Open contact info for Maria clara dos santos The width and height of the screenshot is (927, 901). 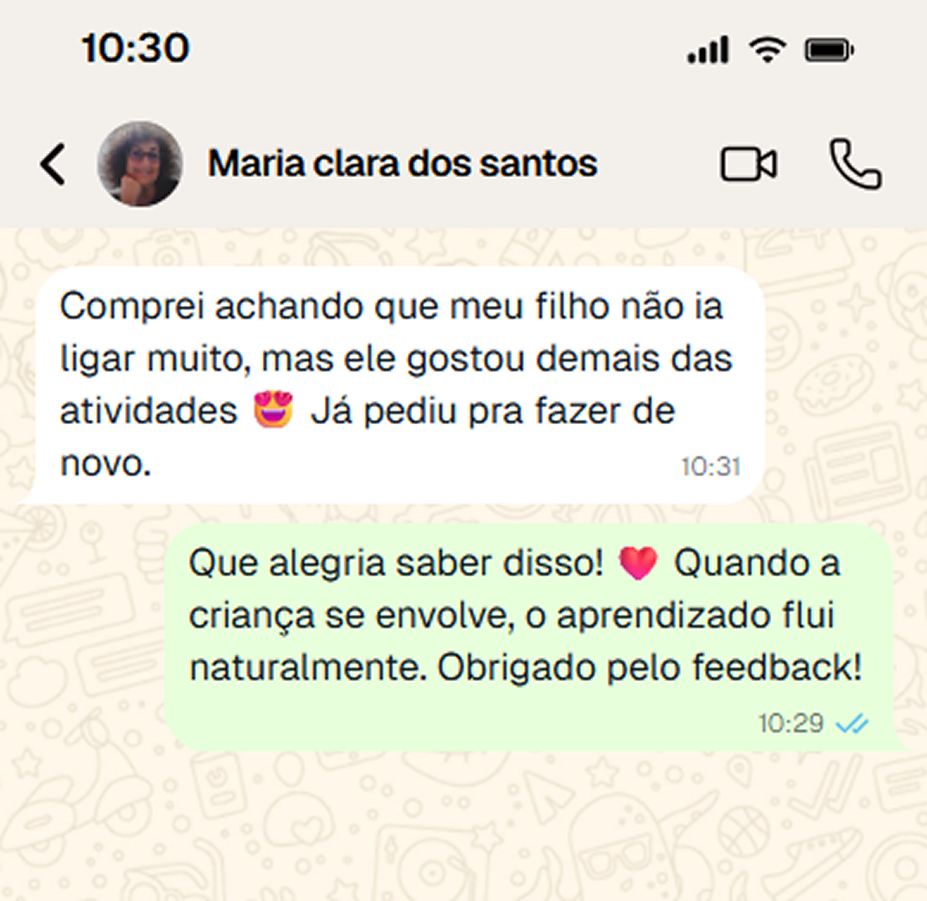tap(402, 164)
